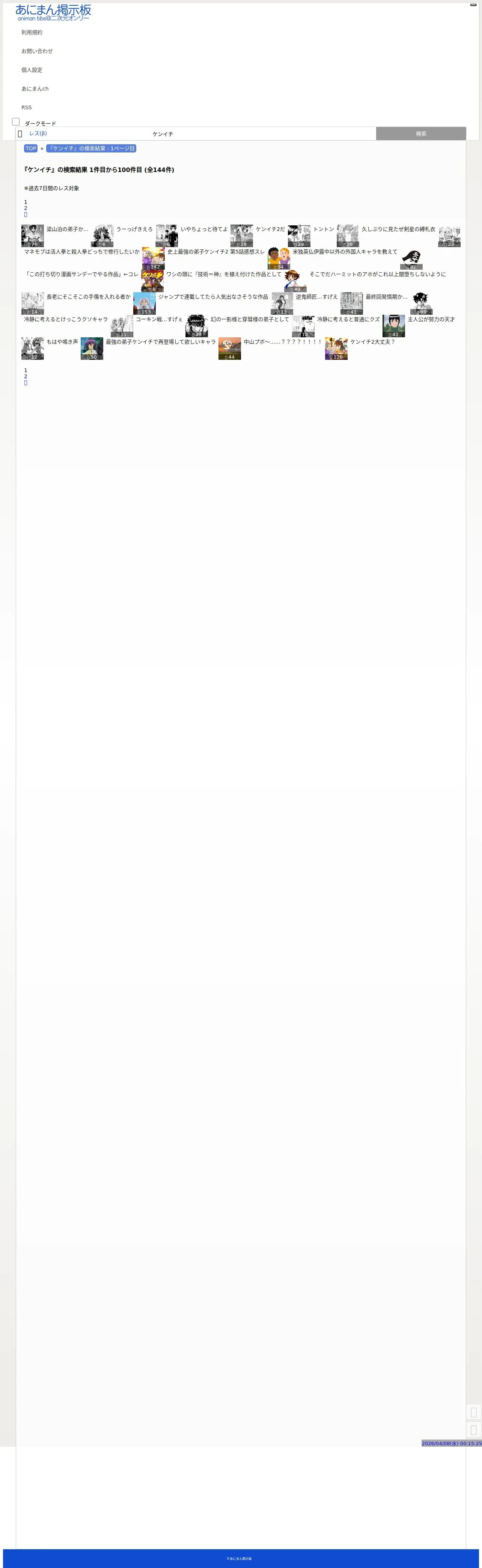The image size is (482, 1568).
Task: Go to TOP via the breadcrumb
Action: point(30,148)
